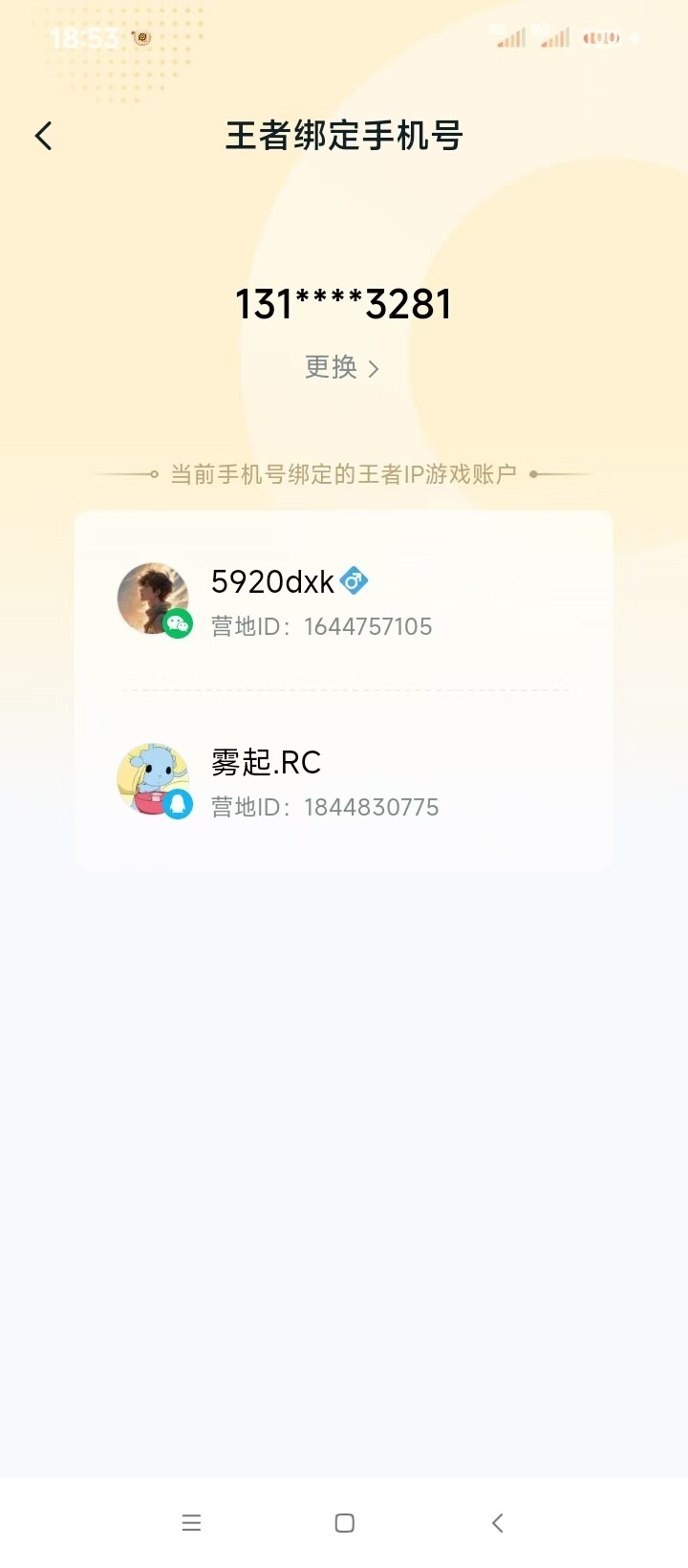The image size is (688, 1568).
Task: Tap the back arrow at top left
Action: click(x=43, y=135)
